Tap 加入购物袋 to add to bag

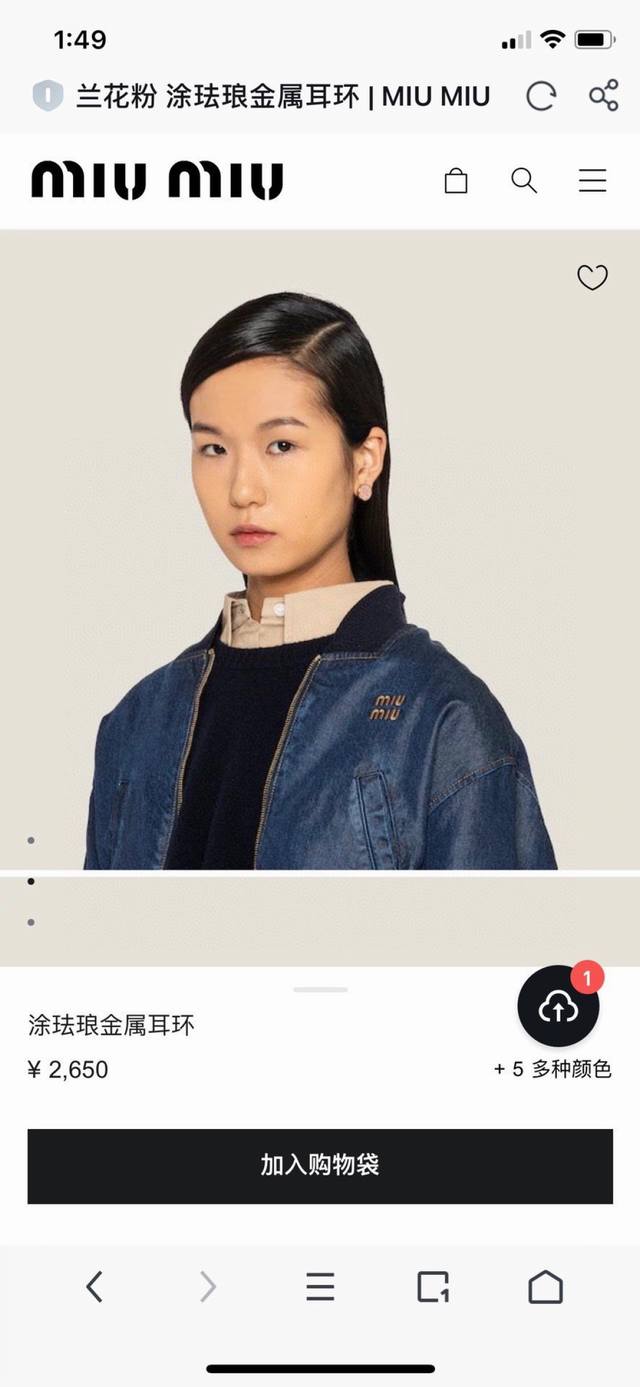click(x=320, y=1165)
